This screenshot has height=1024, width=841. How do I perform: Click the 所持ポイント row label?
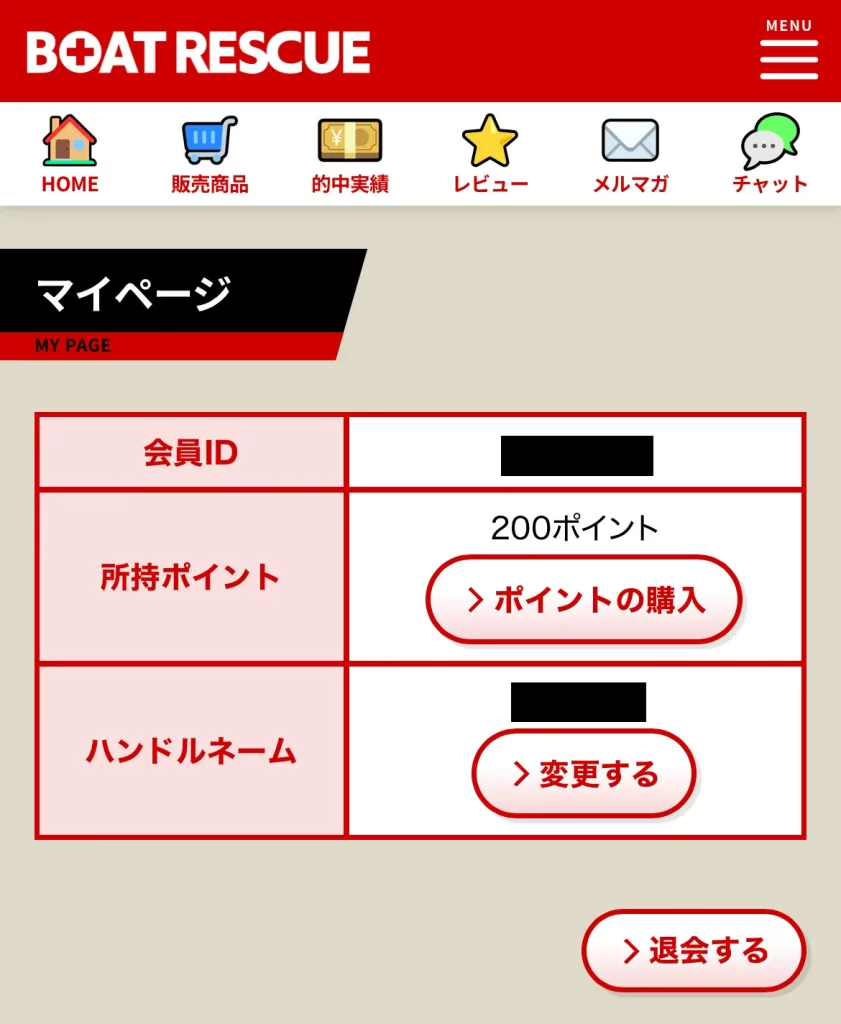point(191,577)
